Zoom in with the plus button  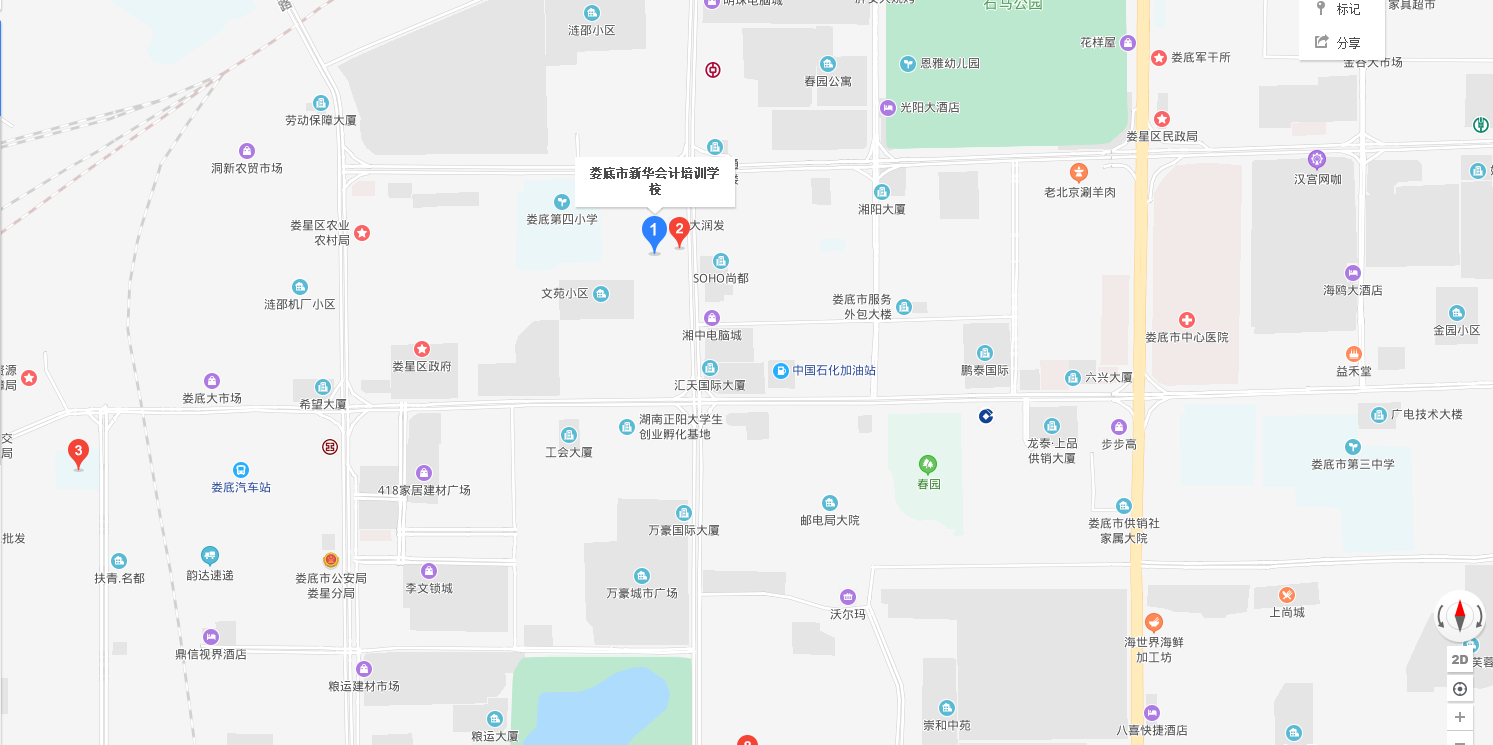(1459, 717)
